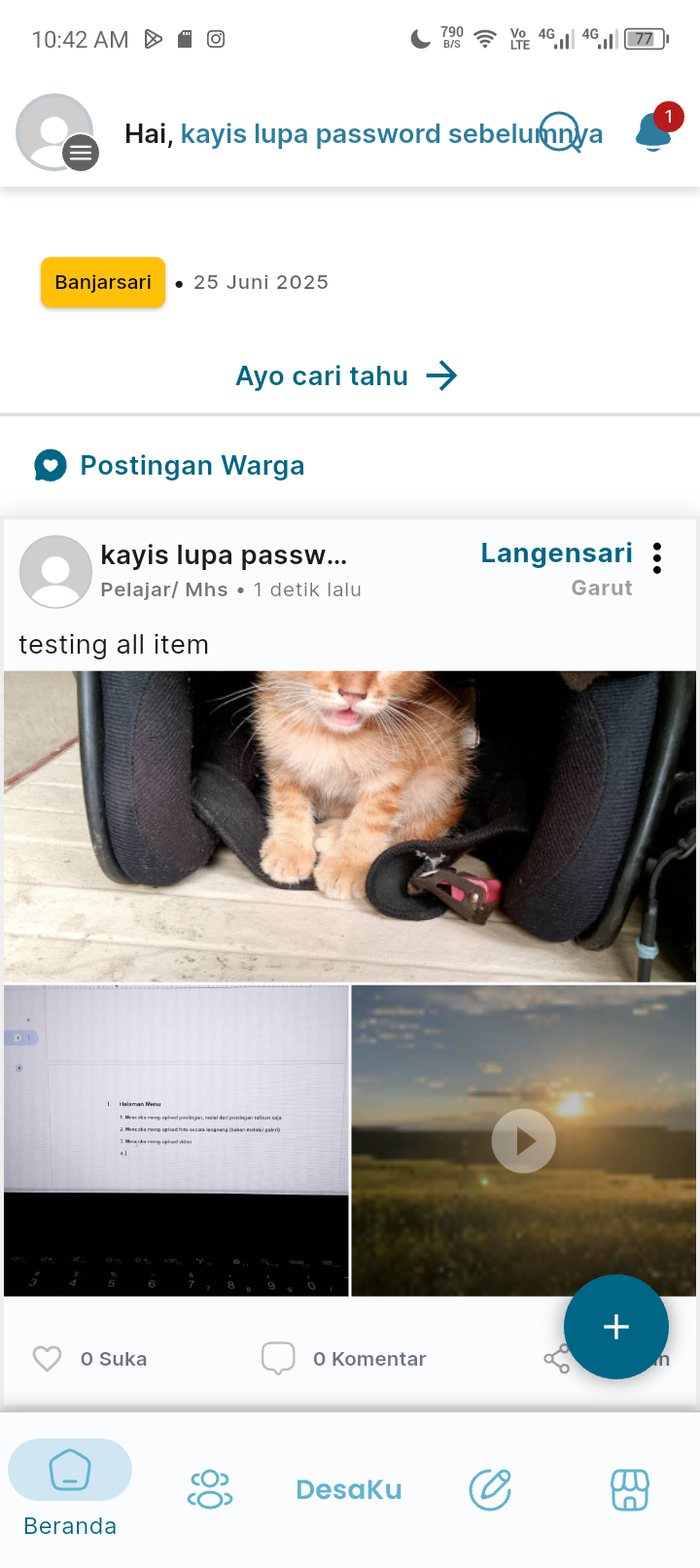The image size is (700, 1568).
Task: Follow the Ayo cari tahu link
Action: pyautogui.click(x=346, y=375)
